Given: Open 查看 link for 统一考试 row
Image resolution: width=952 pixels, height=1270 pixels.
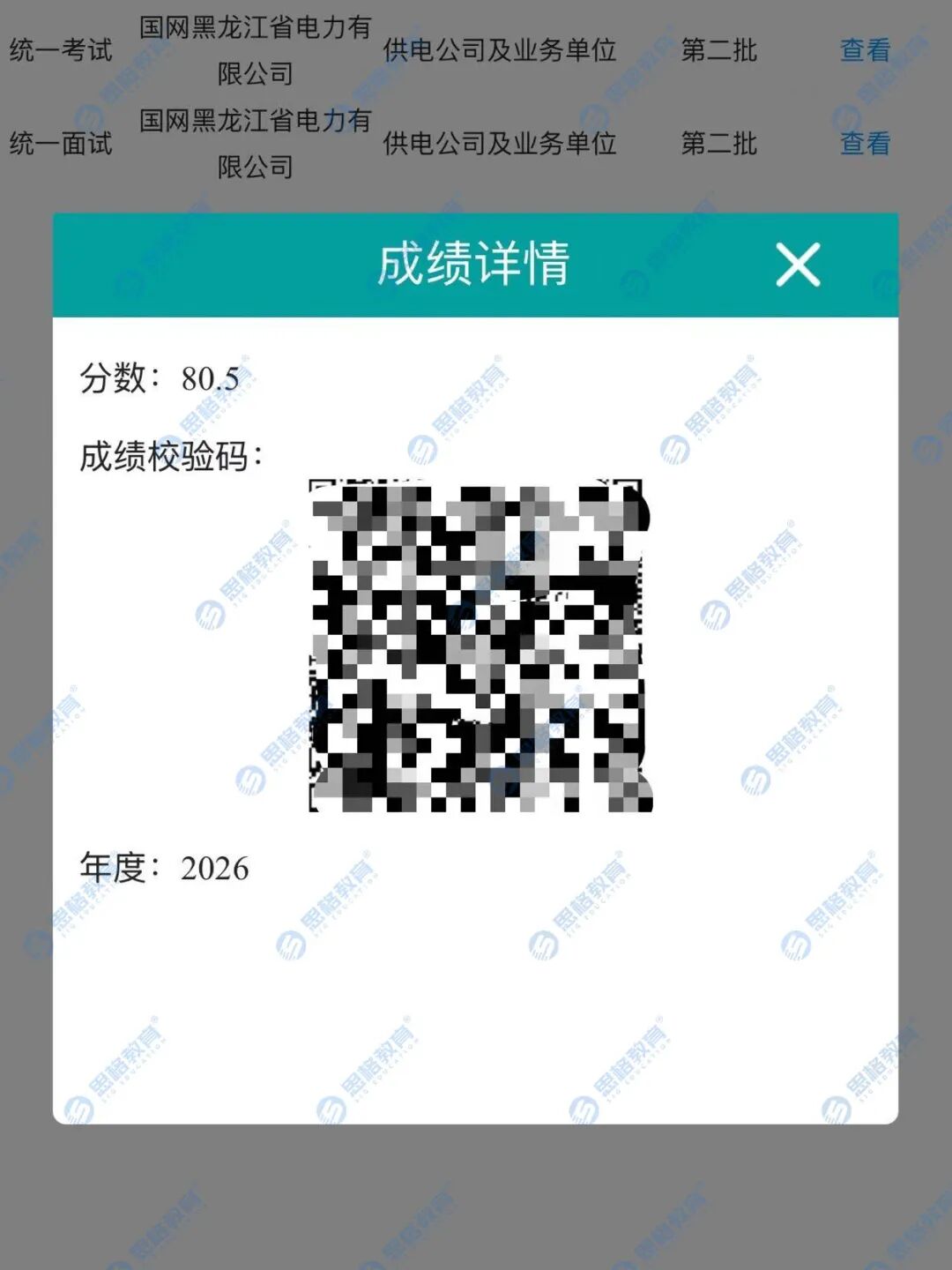Looking at the screenshot, I should tap(865, 50).
